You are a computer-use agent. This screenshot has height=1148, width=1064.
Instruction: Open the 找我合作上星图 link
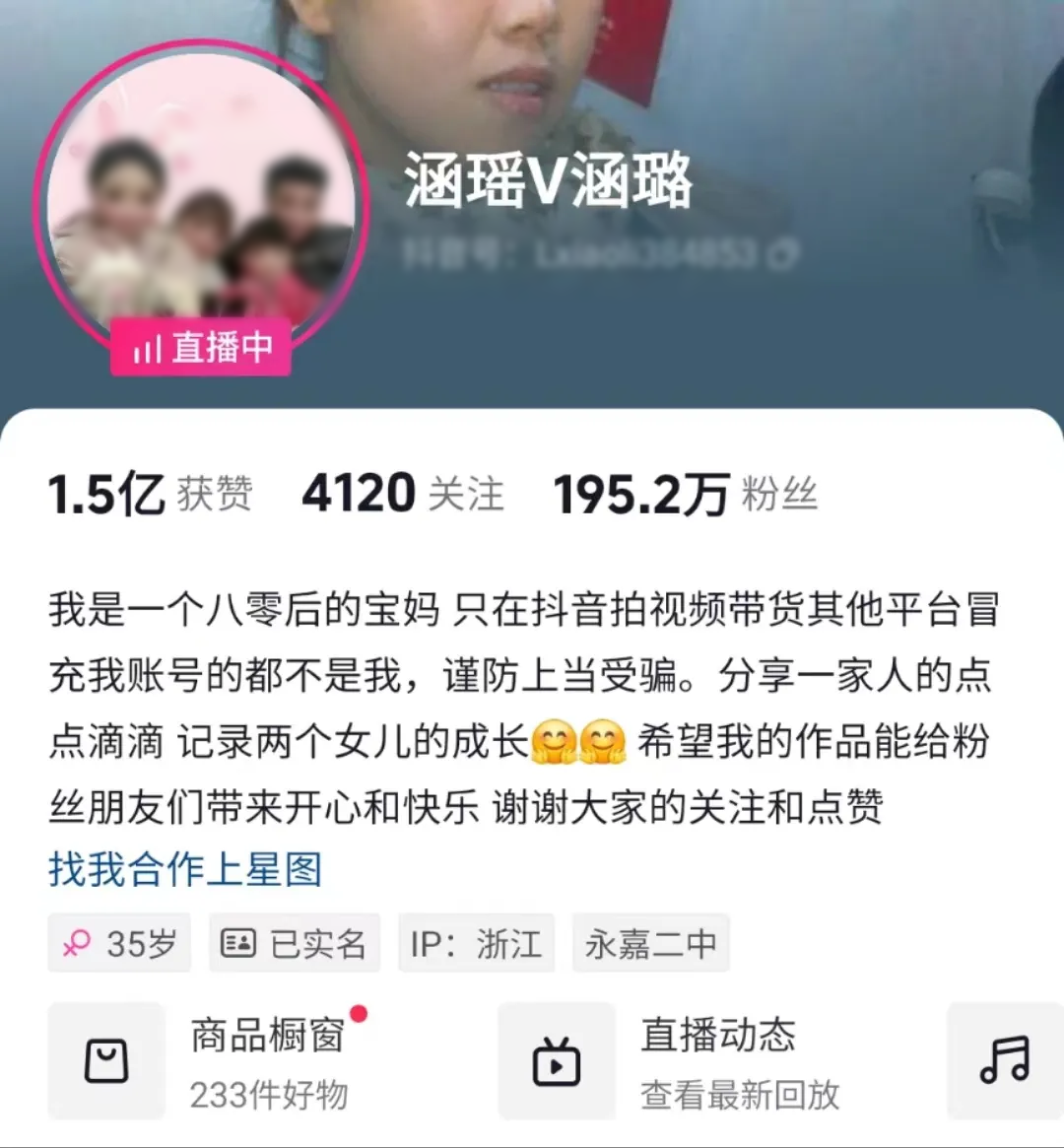185,870
